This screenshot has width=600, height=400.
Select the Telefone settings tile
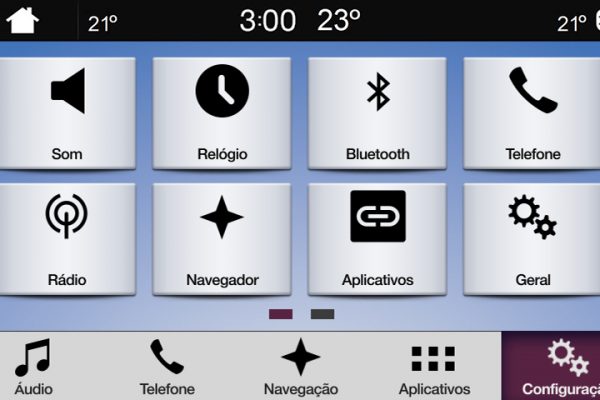point(532,113)
